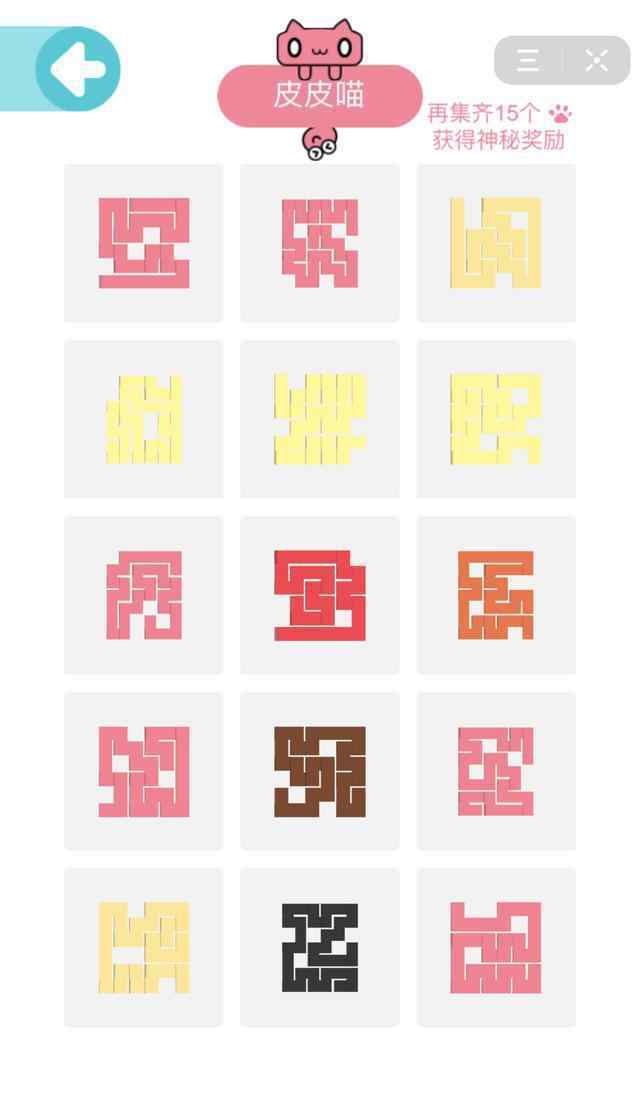Go back with the left arrow button
640x1103 pixels.
click(x=77, y=69)
